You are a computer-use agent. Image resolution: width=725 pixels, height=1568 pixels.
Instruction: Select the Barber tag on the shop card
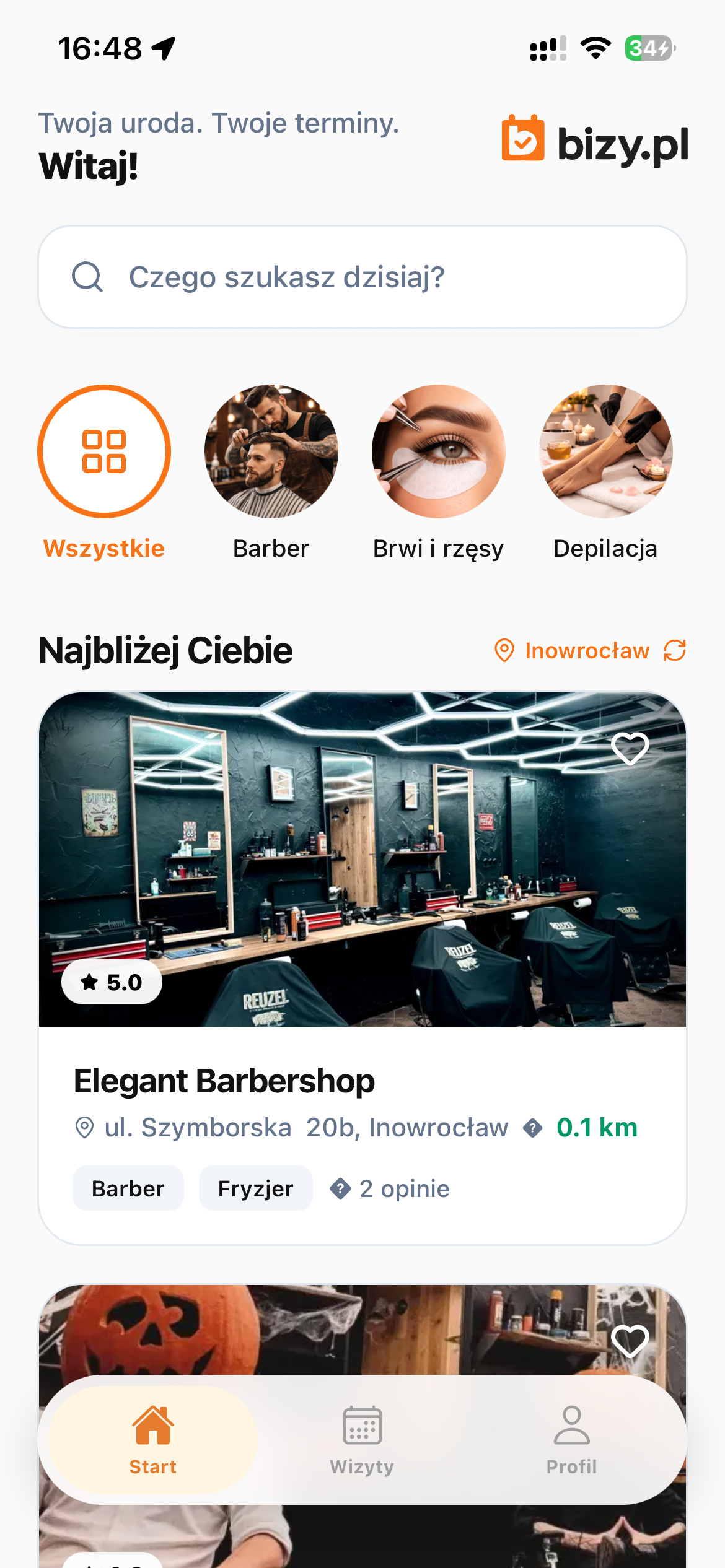pos(127,1188)
